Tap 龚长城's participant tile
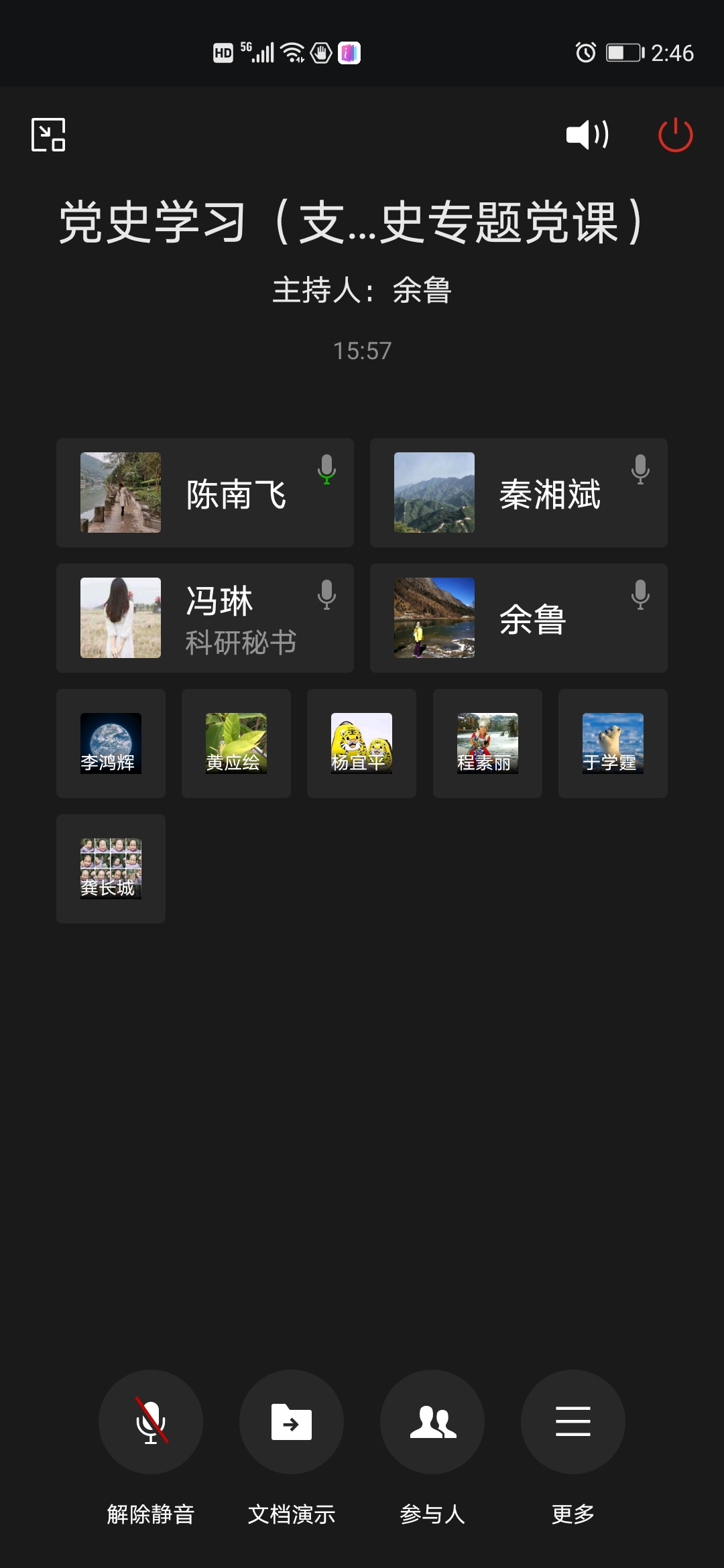 [x=111, y=868]
